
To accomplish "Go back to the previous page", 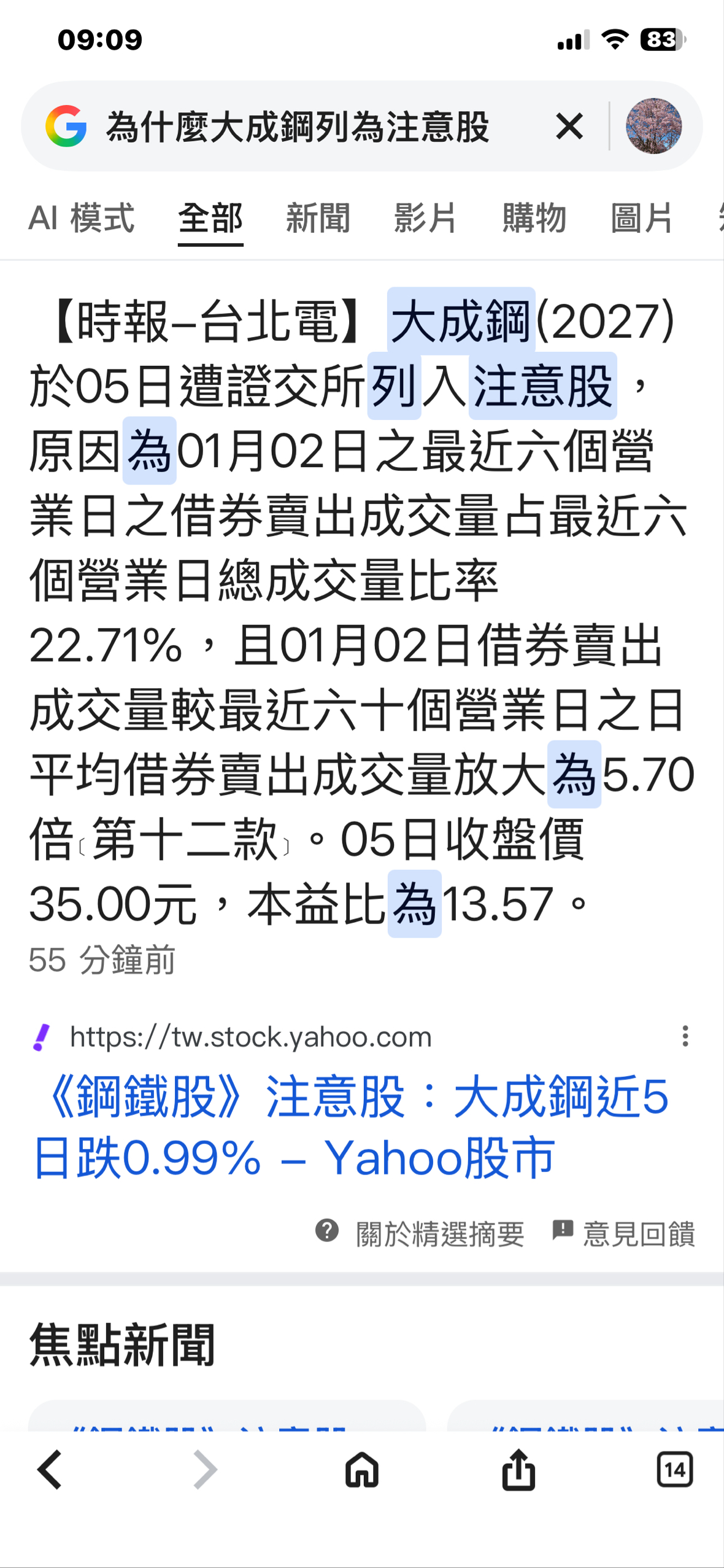I will (50, 1470).
